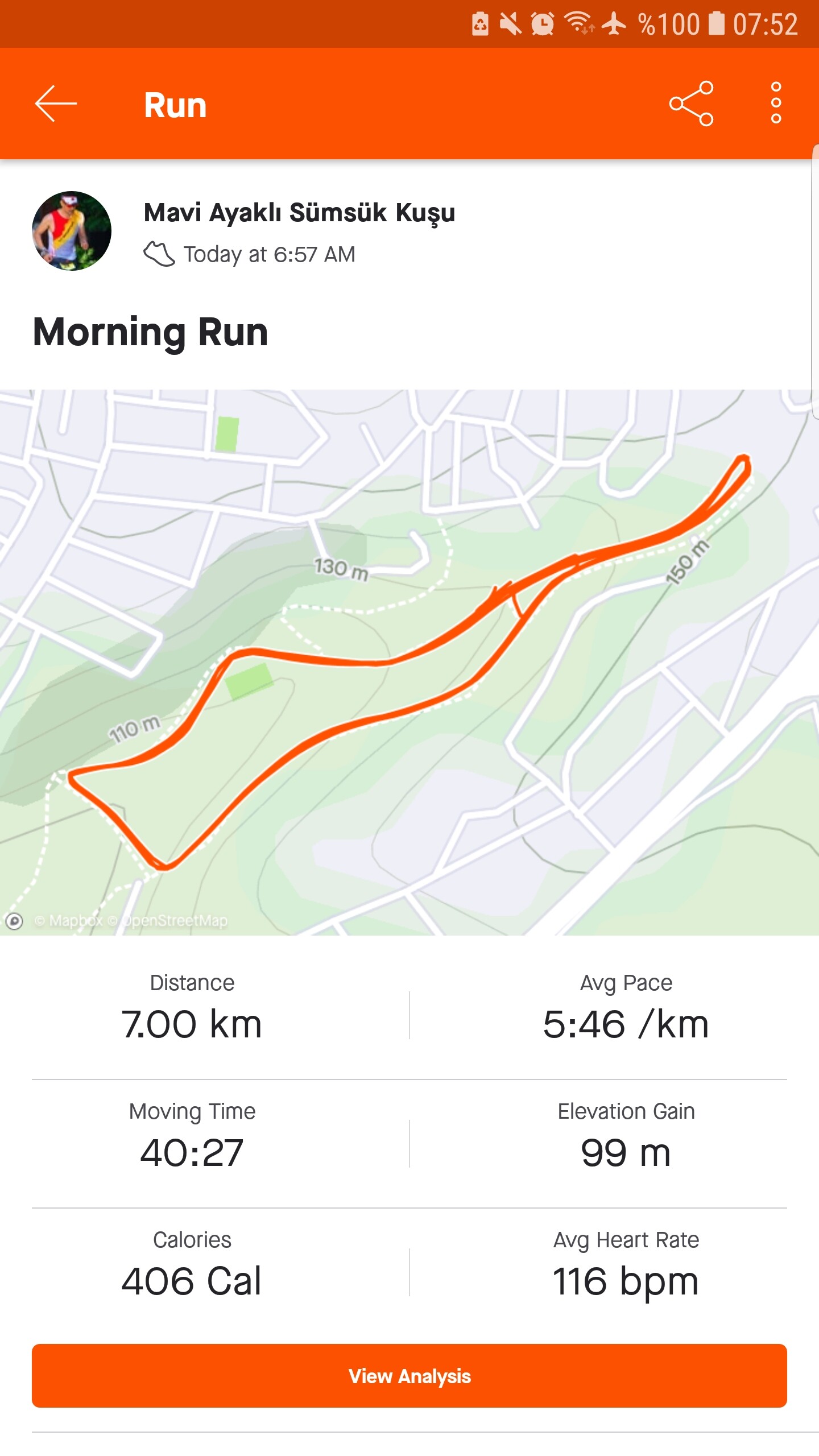Viewport: 819px width, 1456px height.
Task: Open the three-dot overflow menu
Action: (776, 104)
